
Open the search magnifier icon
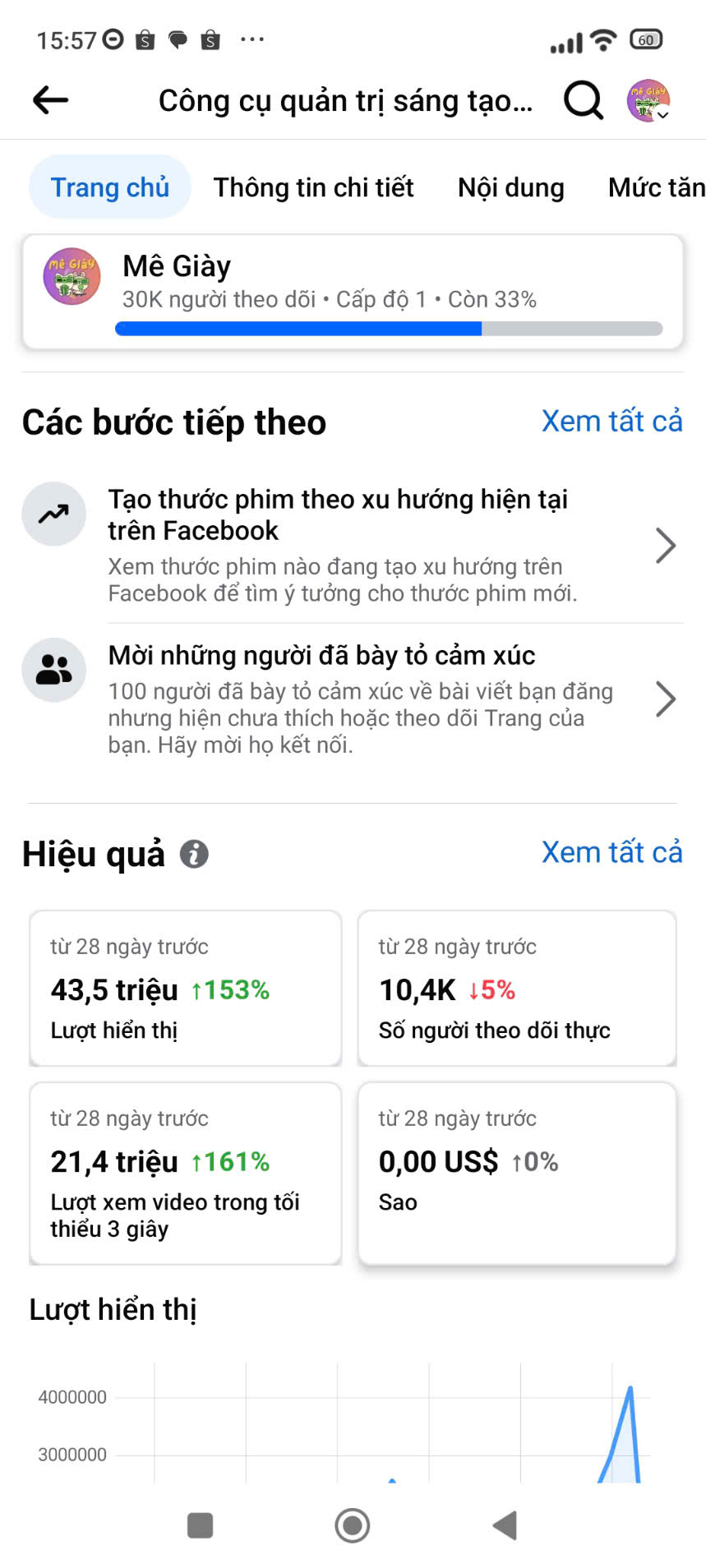tap(584, 100)
